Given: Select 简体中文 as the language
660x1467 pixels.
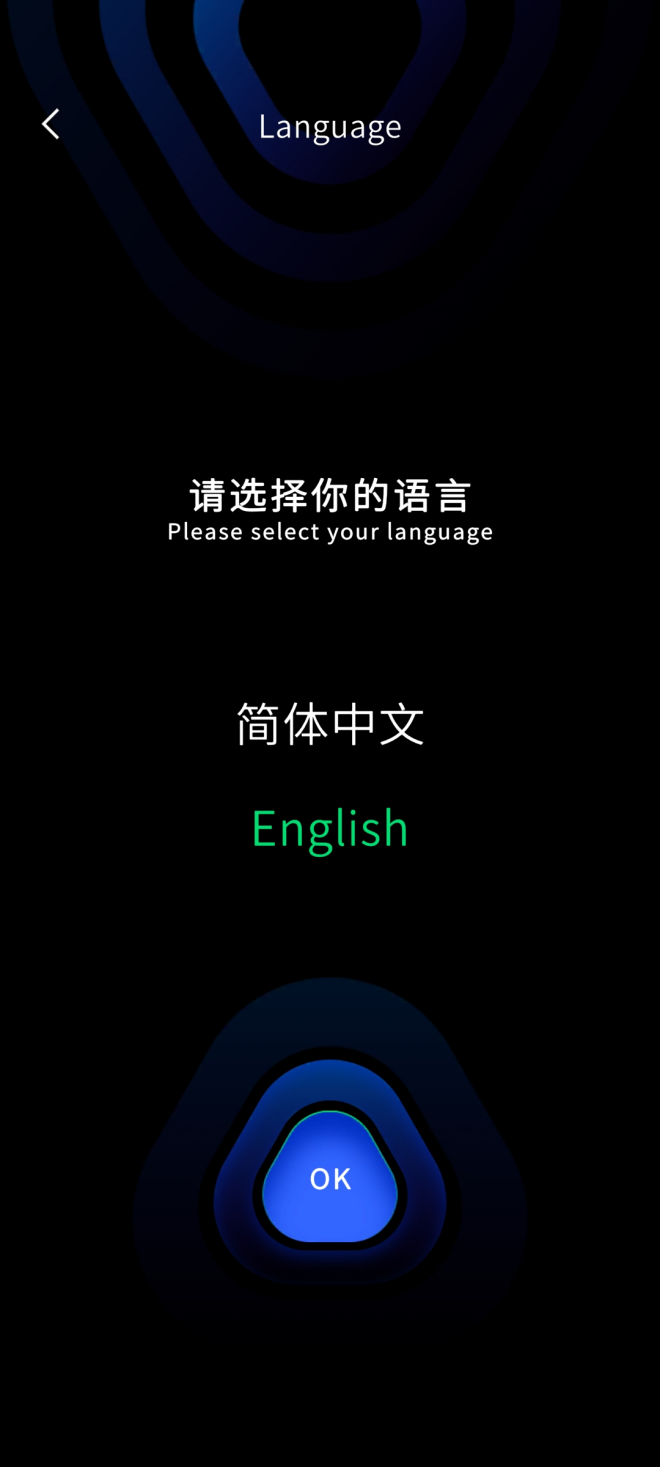Looking at the screenshot, I should click(x=330, y=724).
